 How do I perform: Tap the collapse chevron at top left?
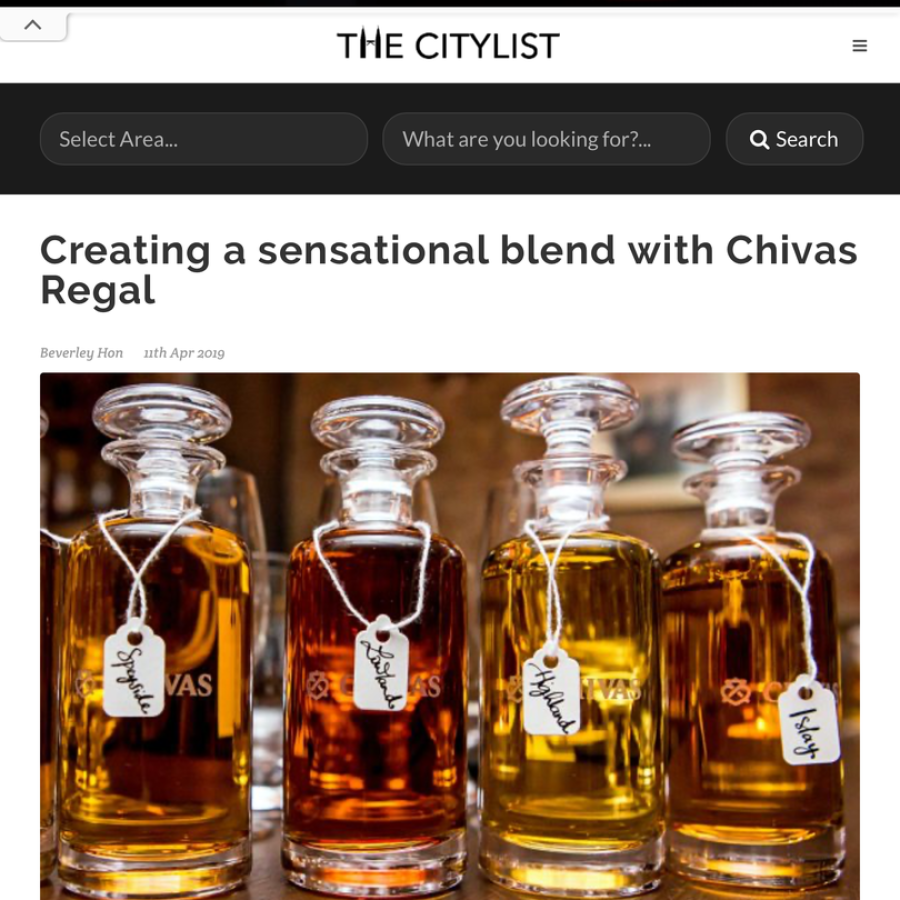(33, 25)
